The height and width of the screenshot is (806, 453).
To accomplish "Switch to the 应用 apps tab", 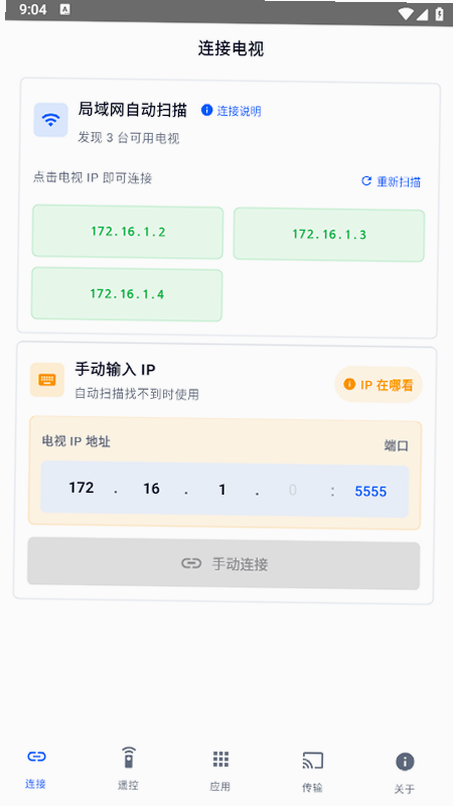I will tap(220, 770).
